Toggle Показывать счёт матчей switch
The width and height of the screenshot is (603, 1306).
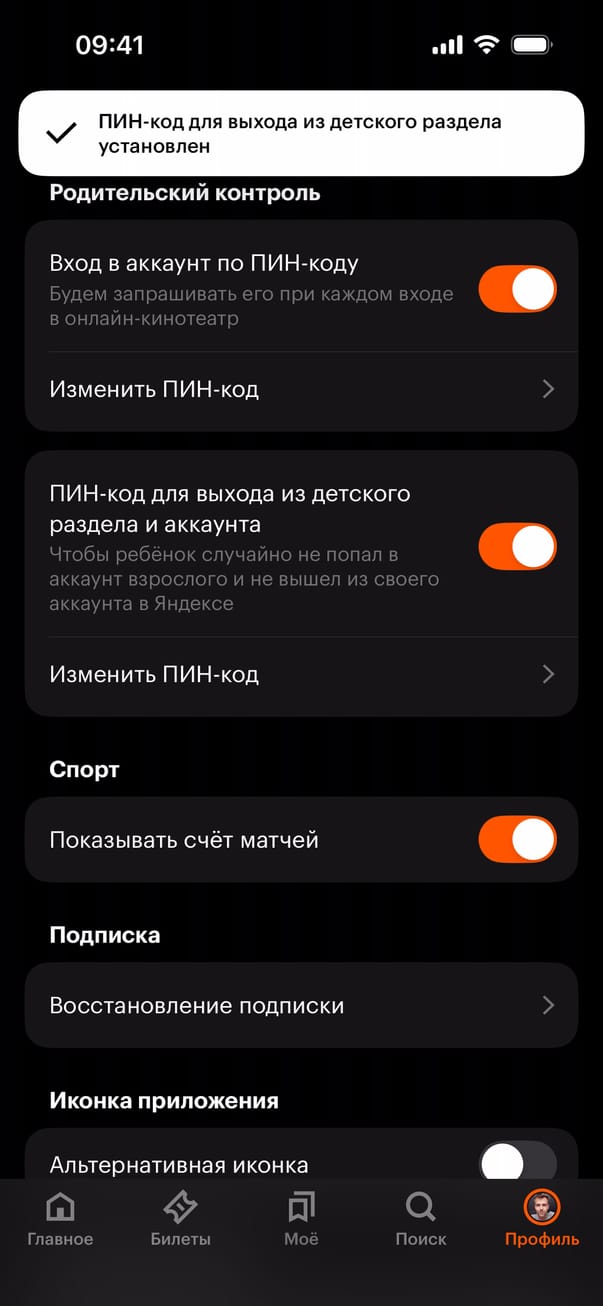pos(517,839)
